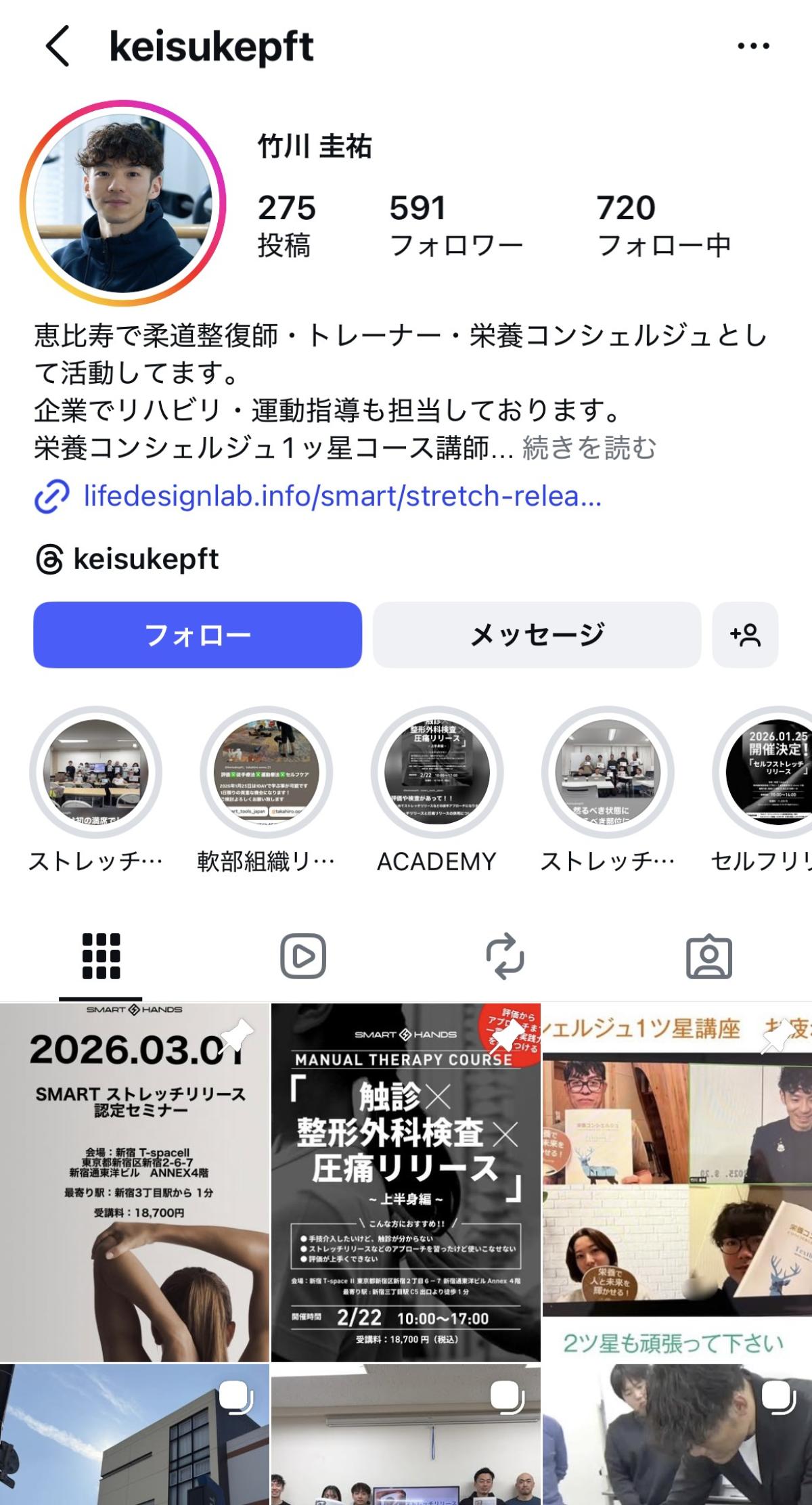Expand bio with 続きを読む
The image size is (812, 1505).
point(589,448)
